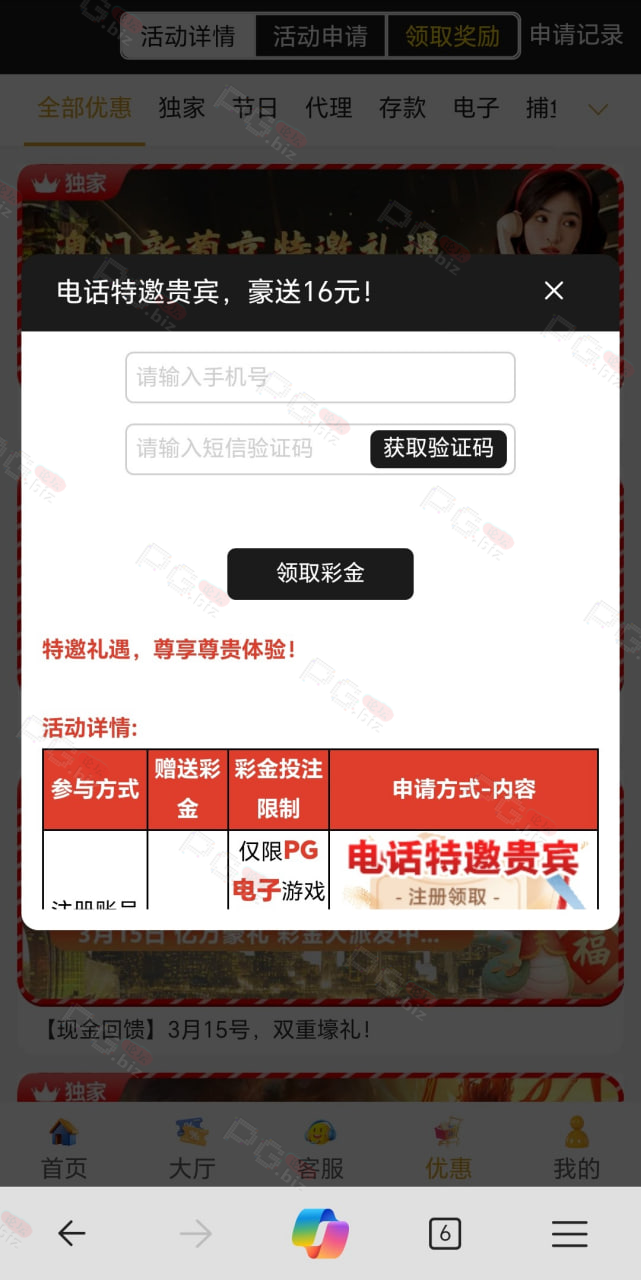Focus the 请输入手机号 phone number field
641x1280 pixels.
pyautogui.click(x=320, y=377)
